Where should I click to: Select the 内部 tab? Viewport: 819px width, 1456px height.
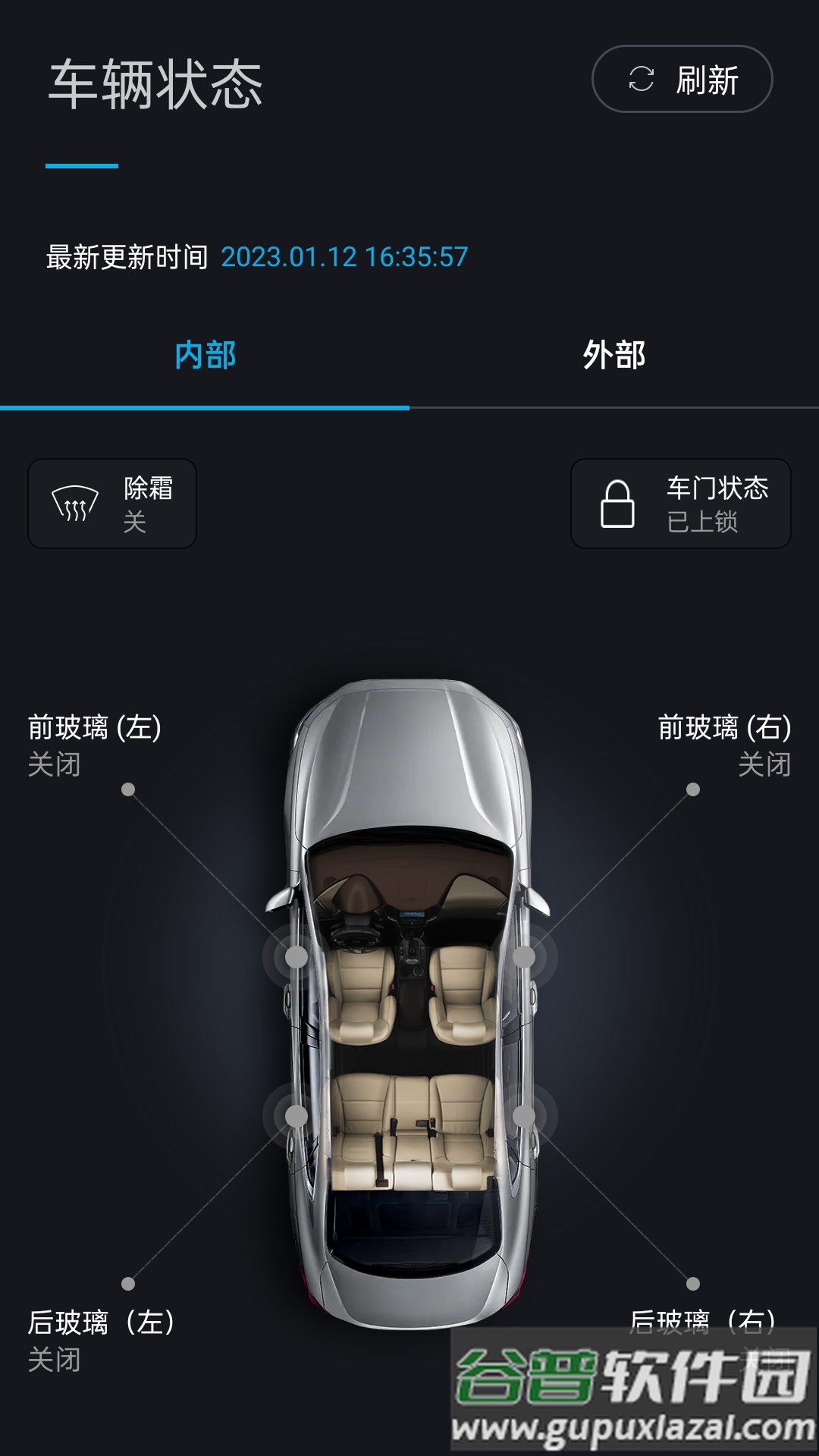205,354
